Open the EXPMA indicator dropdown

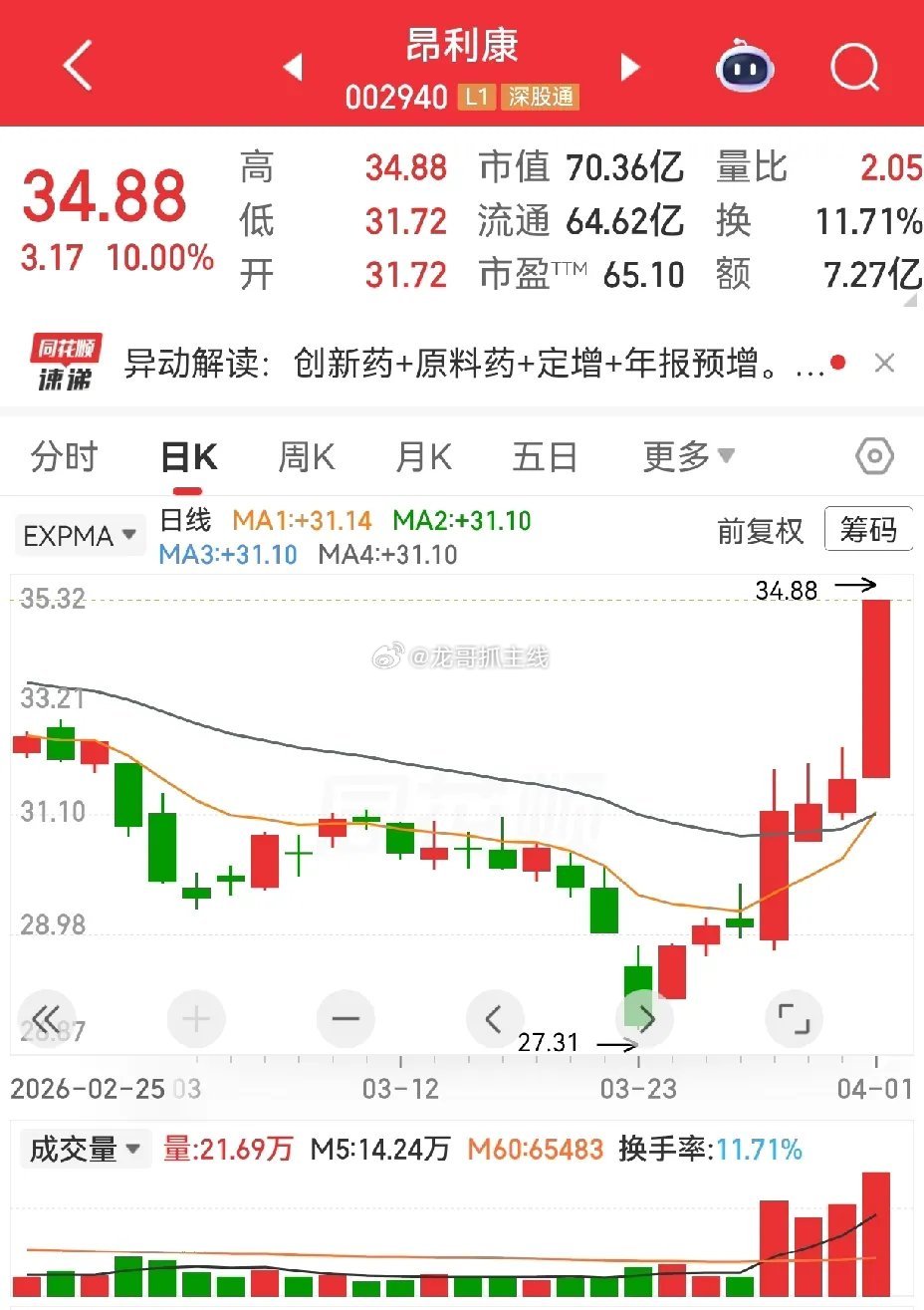(80, 536)
